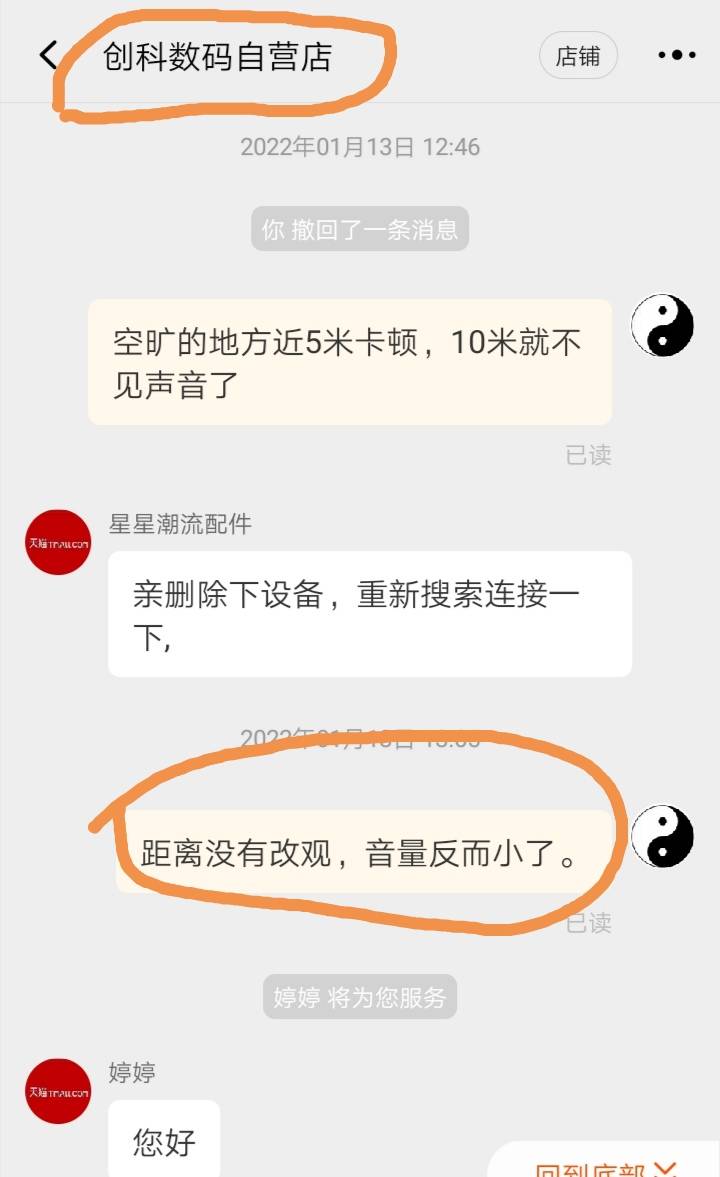Tap the yin-yang avatar beside the 5米卡顿 message
The width and height of the screenshot is (720, 1177).
(x=662, y=325)
